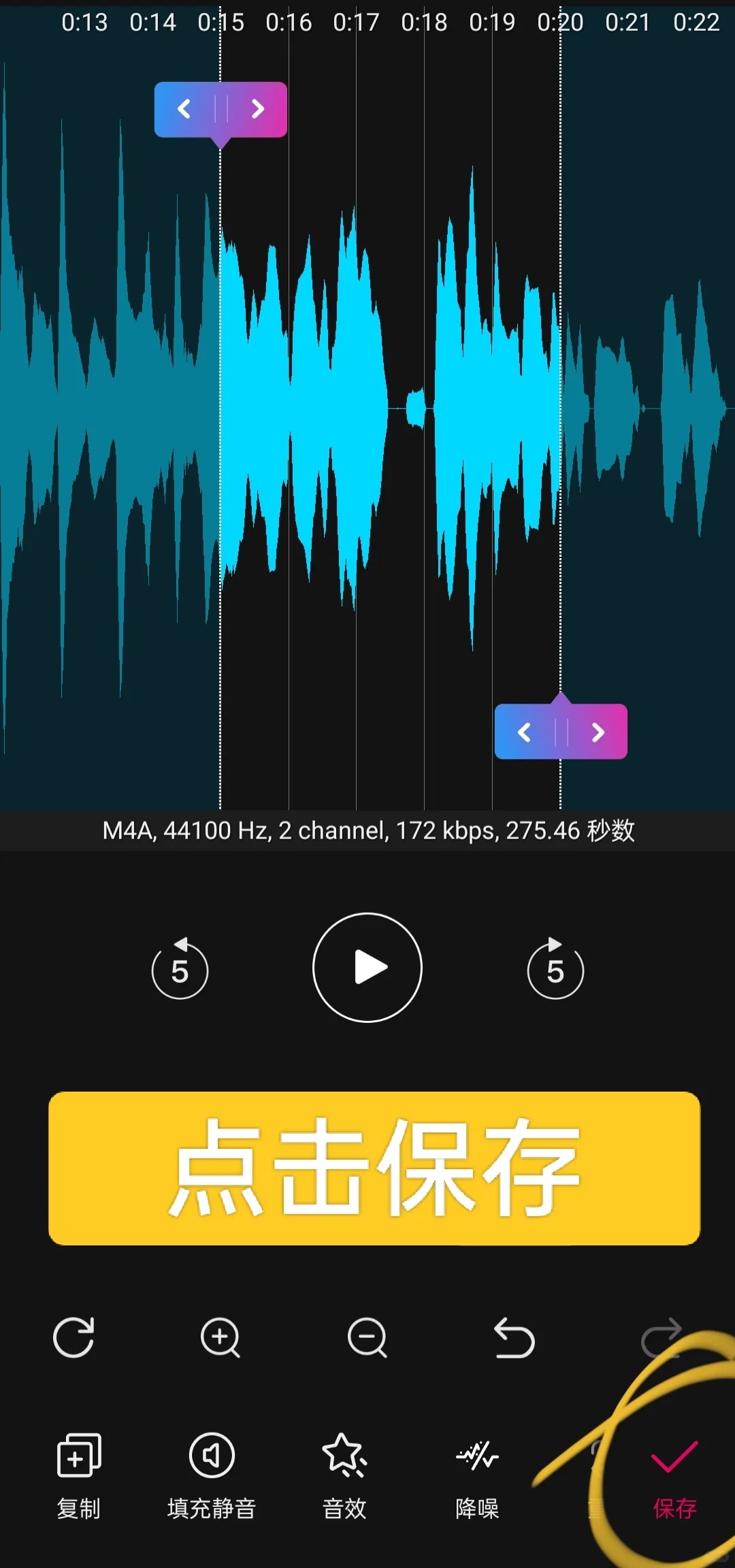Skip forward 5 seconds
Image resolution: width=735 pixels, height=1568 pixels.
tap(555, 968)
